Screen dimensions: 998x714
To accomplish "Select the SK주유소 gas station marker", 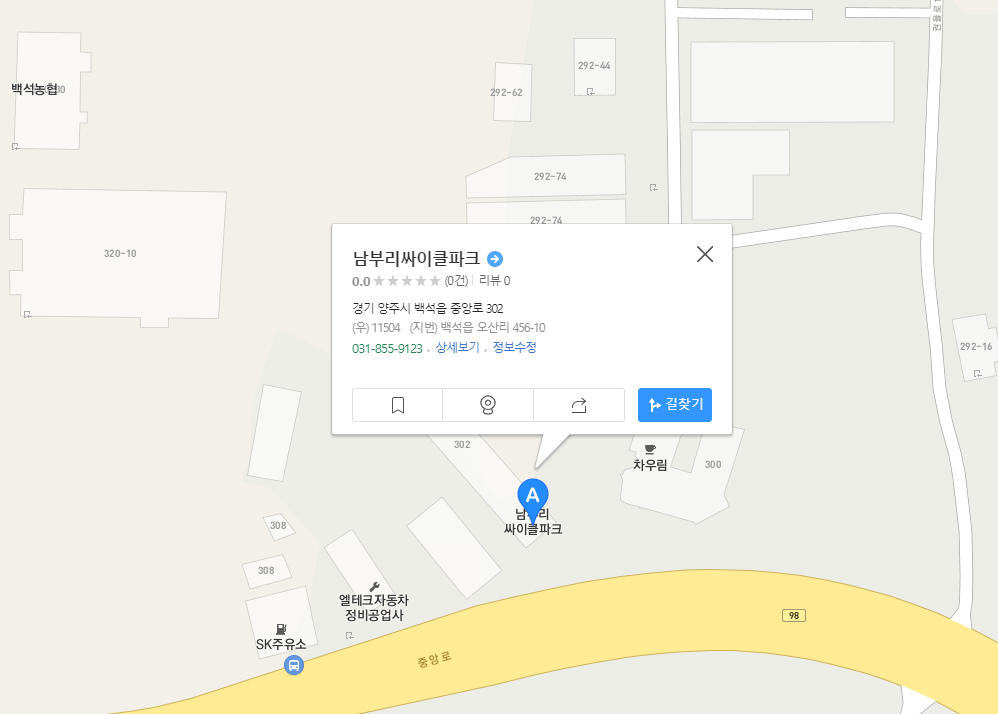I will (281, 637).
